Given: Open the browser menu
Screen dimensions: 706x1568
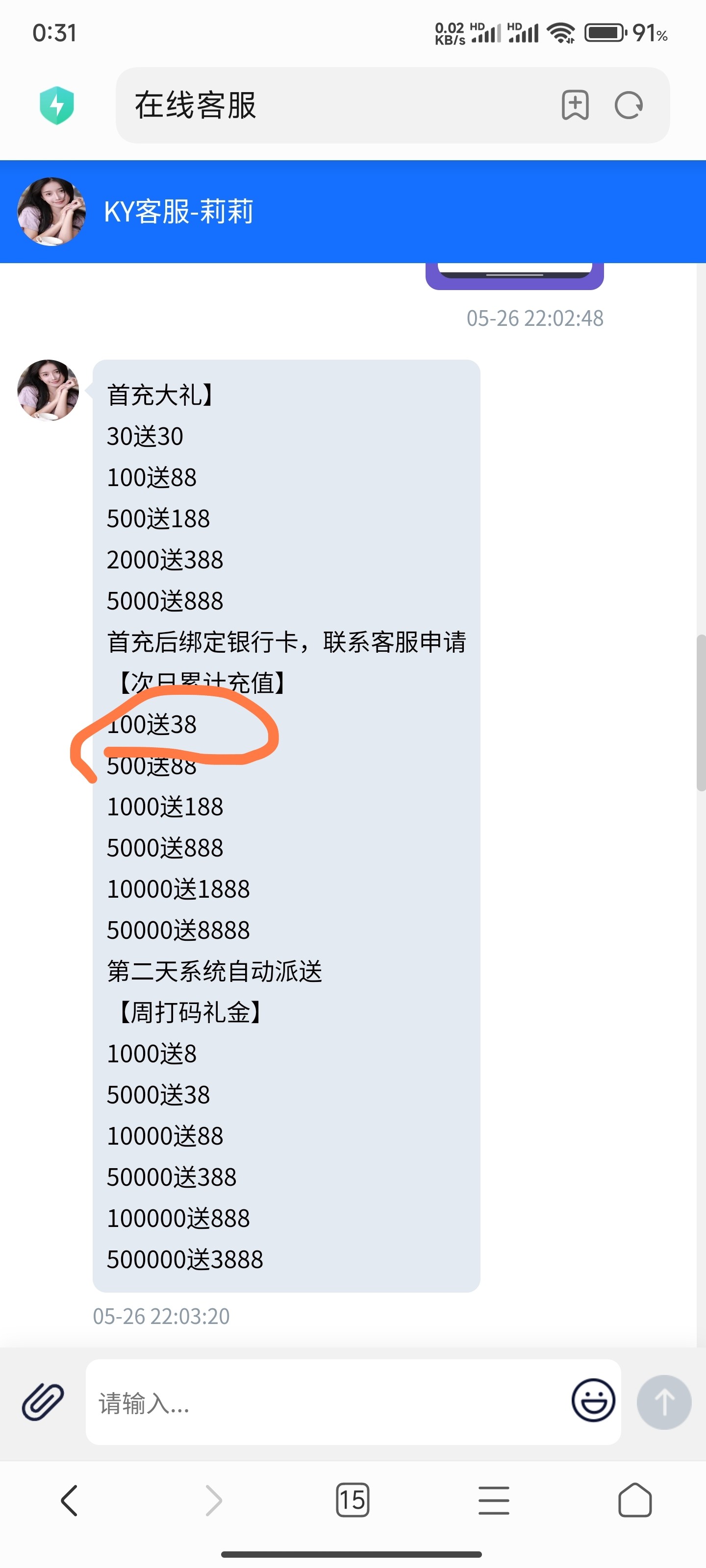Looking at the screenshot, I should (x=493, y=1500).
